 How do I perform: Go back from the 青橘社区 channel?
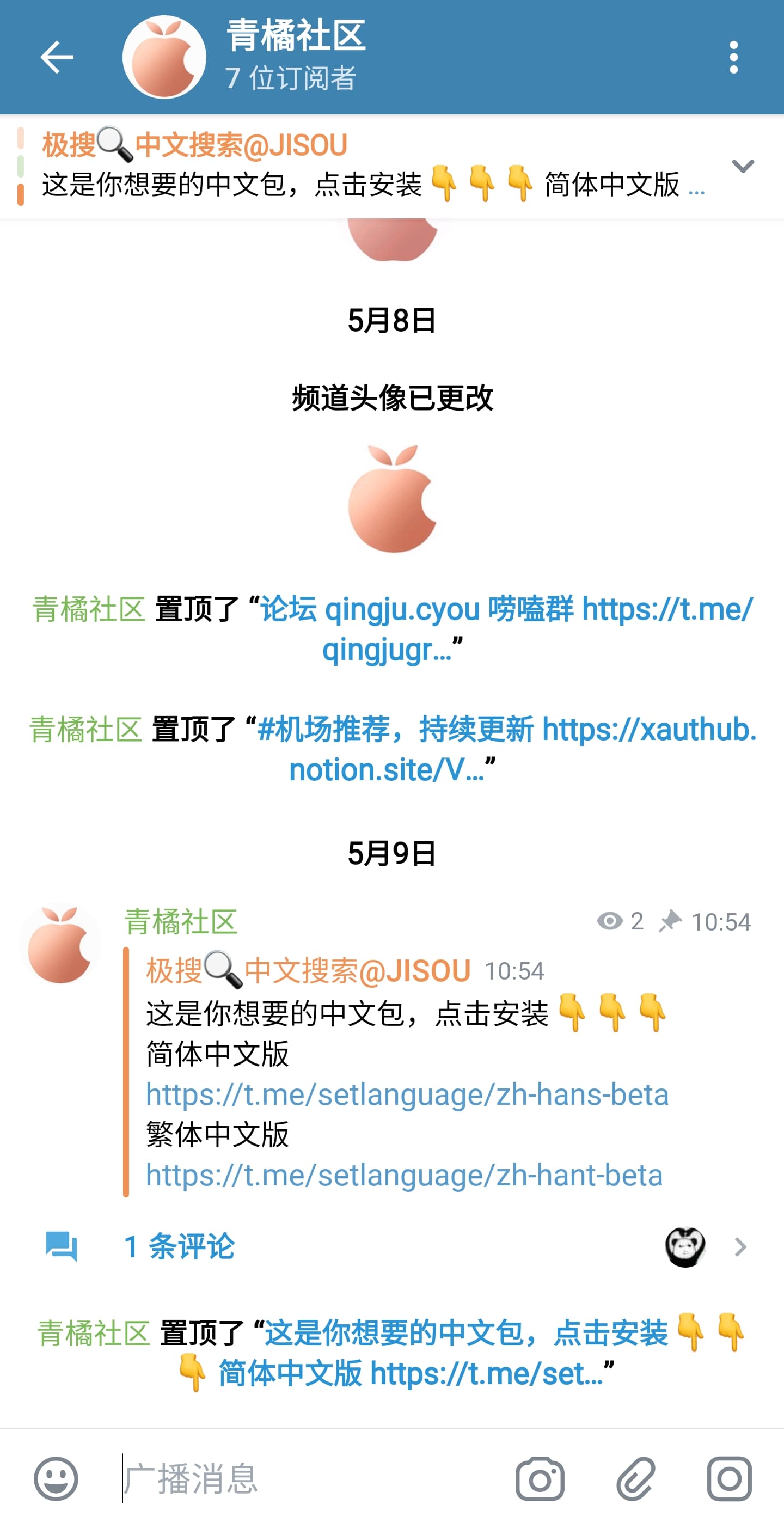coord(57,58)
